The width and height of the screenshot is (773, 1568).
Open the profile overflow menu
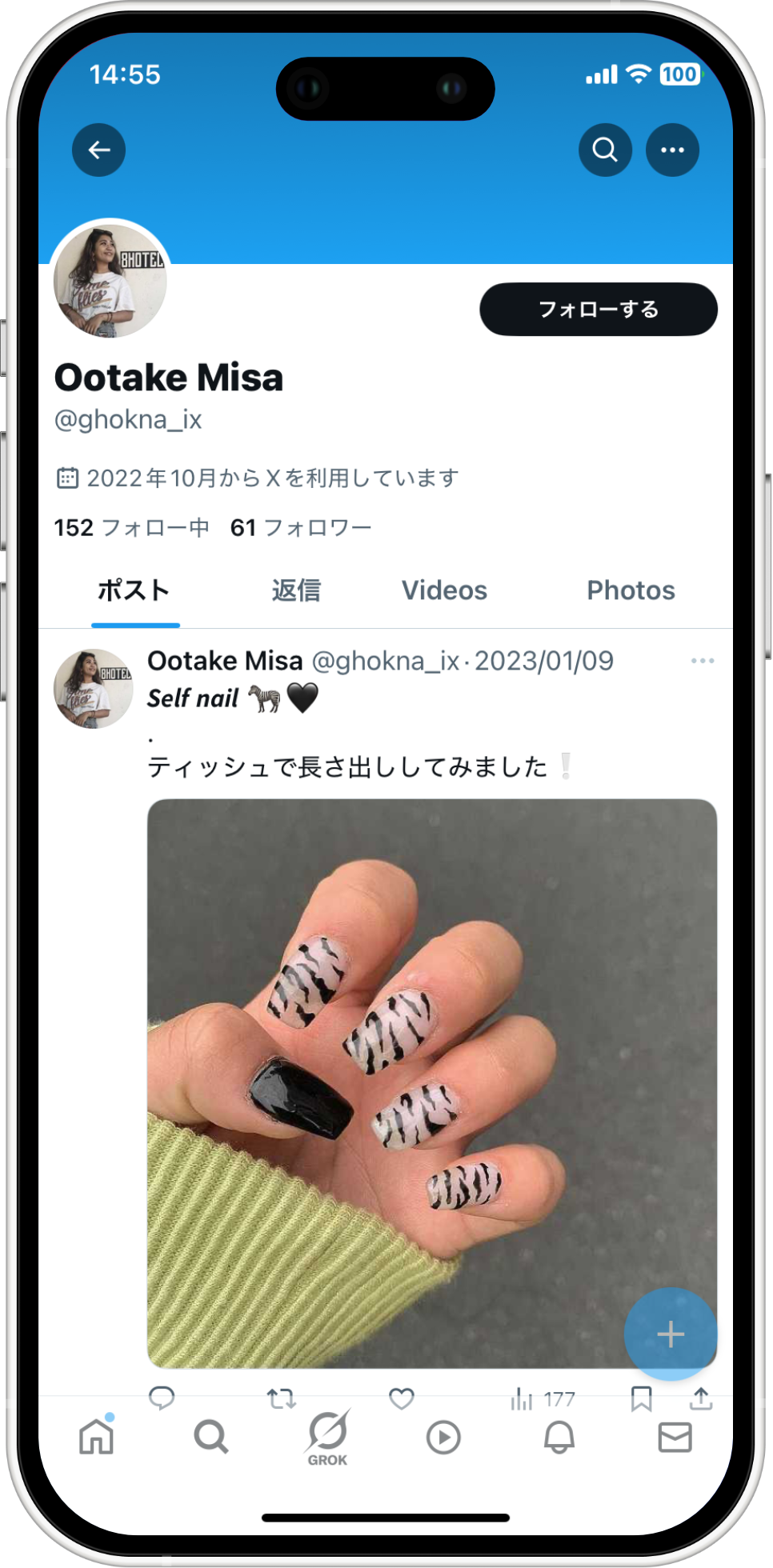pyautogui.click(x=672, y=150)
